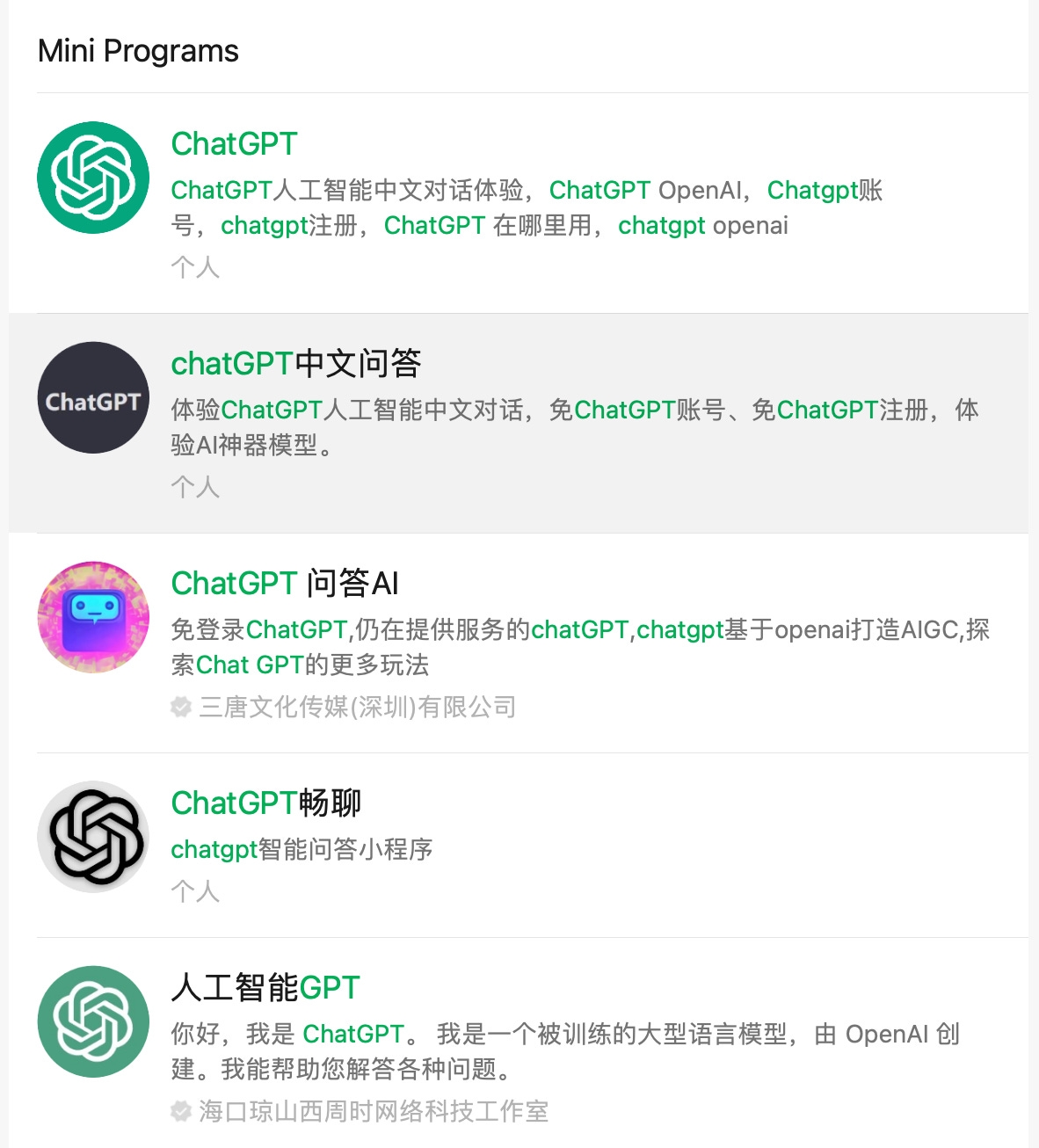1039x1148 pixels.
Task: Open the ChatGPT畅聊 mini program
Action: point(266,803)
